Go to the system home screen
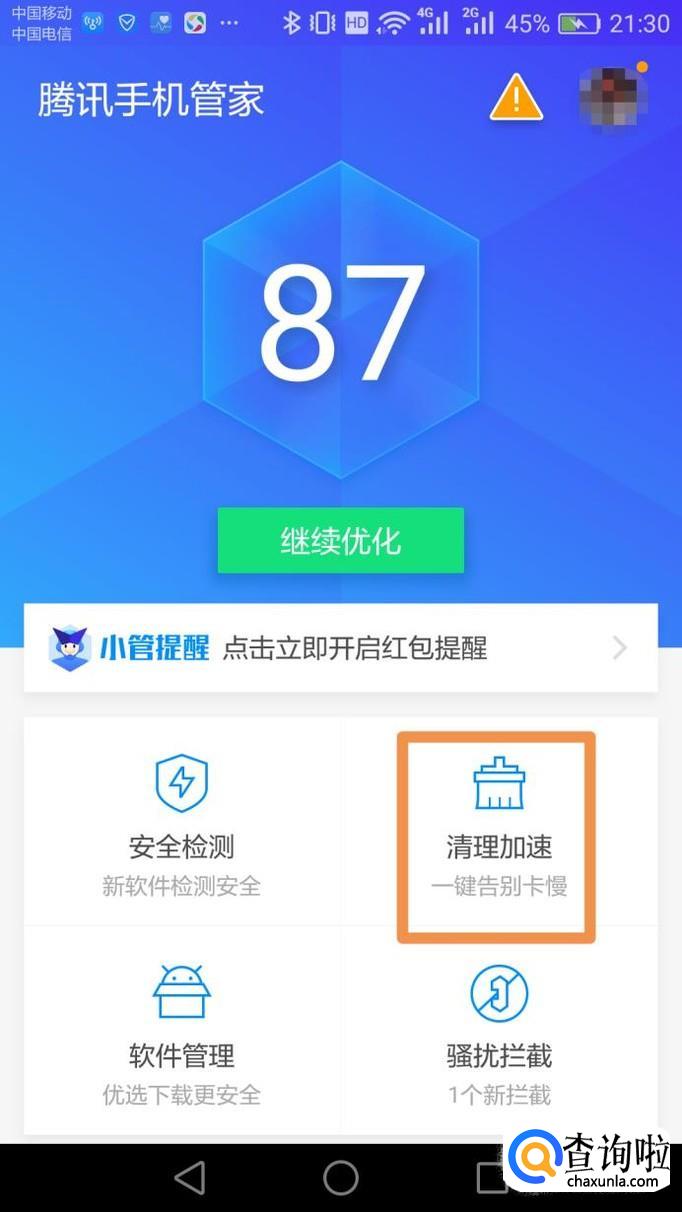Viewport: 682px width, 1212px height. pyautogui.click(x=341, y=1178)
